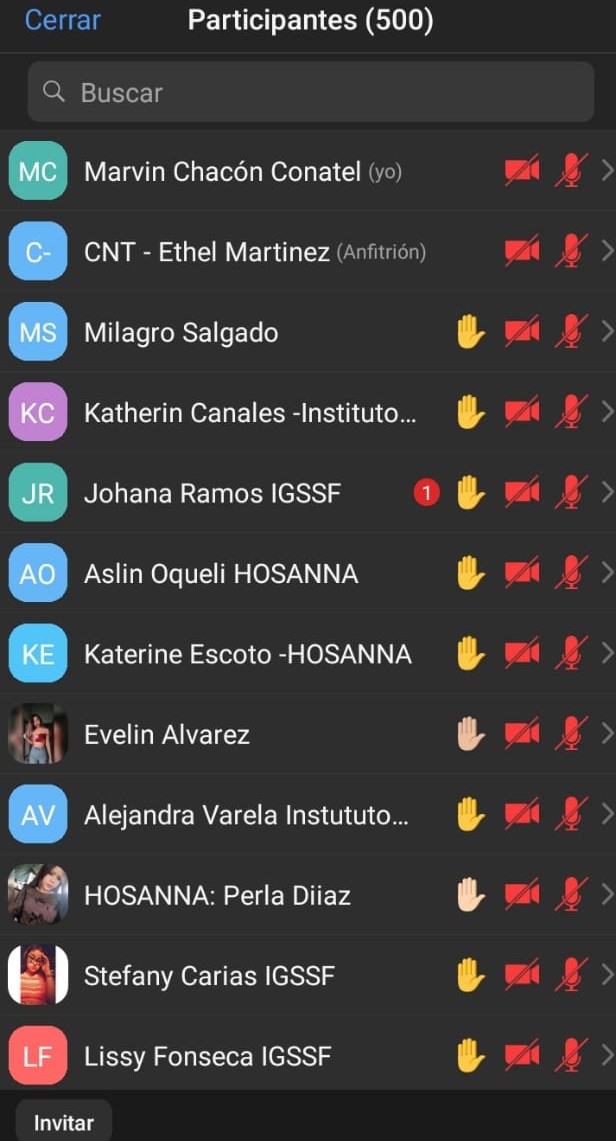Select Lissy Fonseca IGSSF participant
The height and width of the screenshot is (1141, 616).
pyautogui.click(x=207, y=1056)
